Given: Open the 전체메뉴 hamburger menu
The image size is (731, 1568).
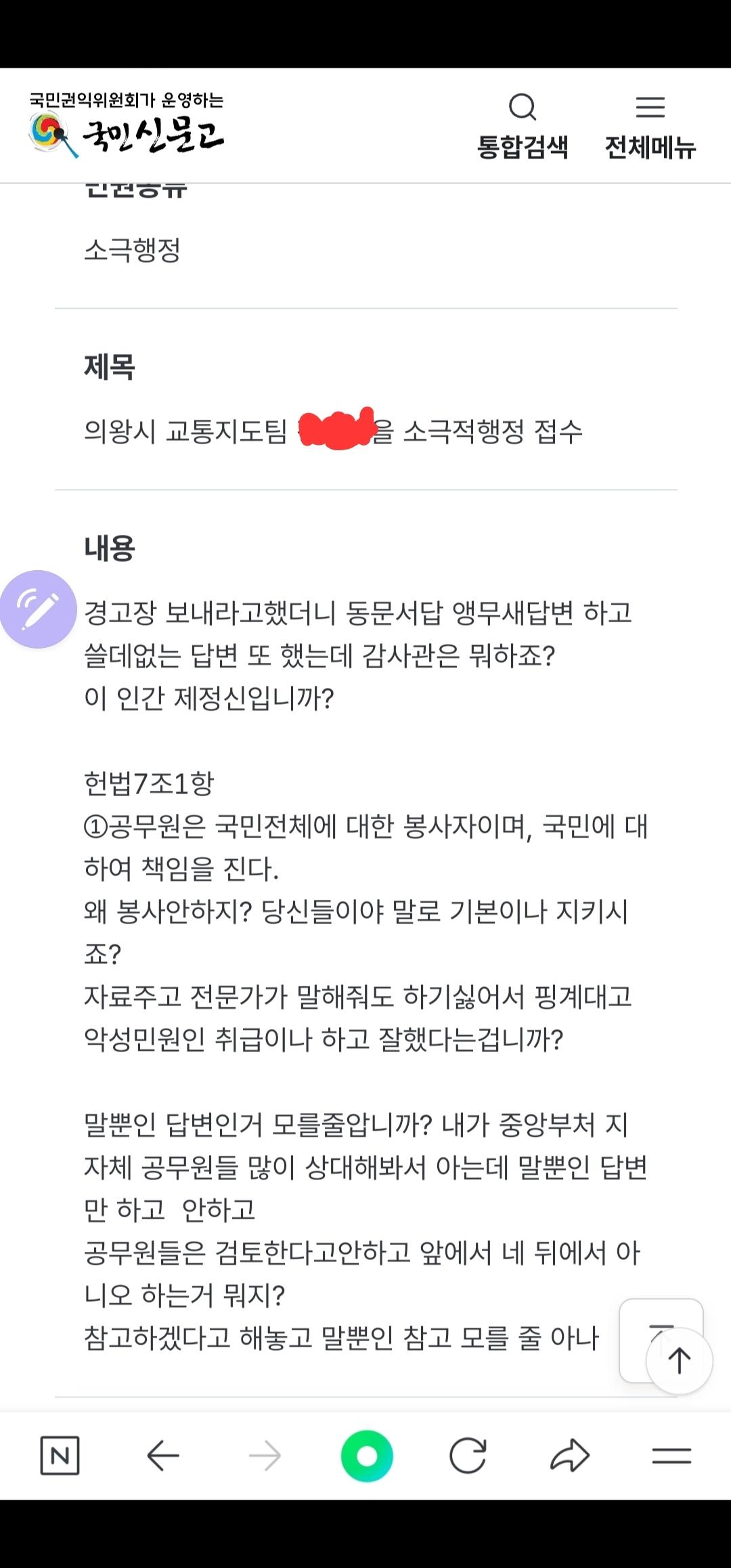Looking at the screenshot, I should [650, 106].
